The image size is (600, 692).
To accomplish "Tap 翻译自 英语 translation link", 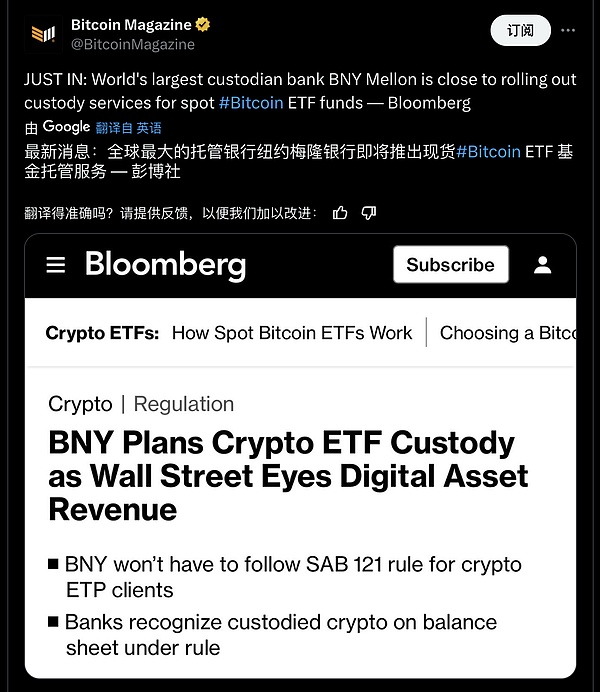I will pos(128,128).
